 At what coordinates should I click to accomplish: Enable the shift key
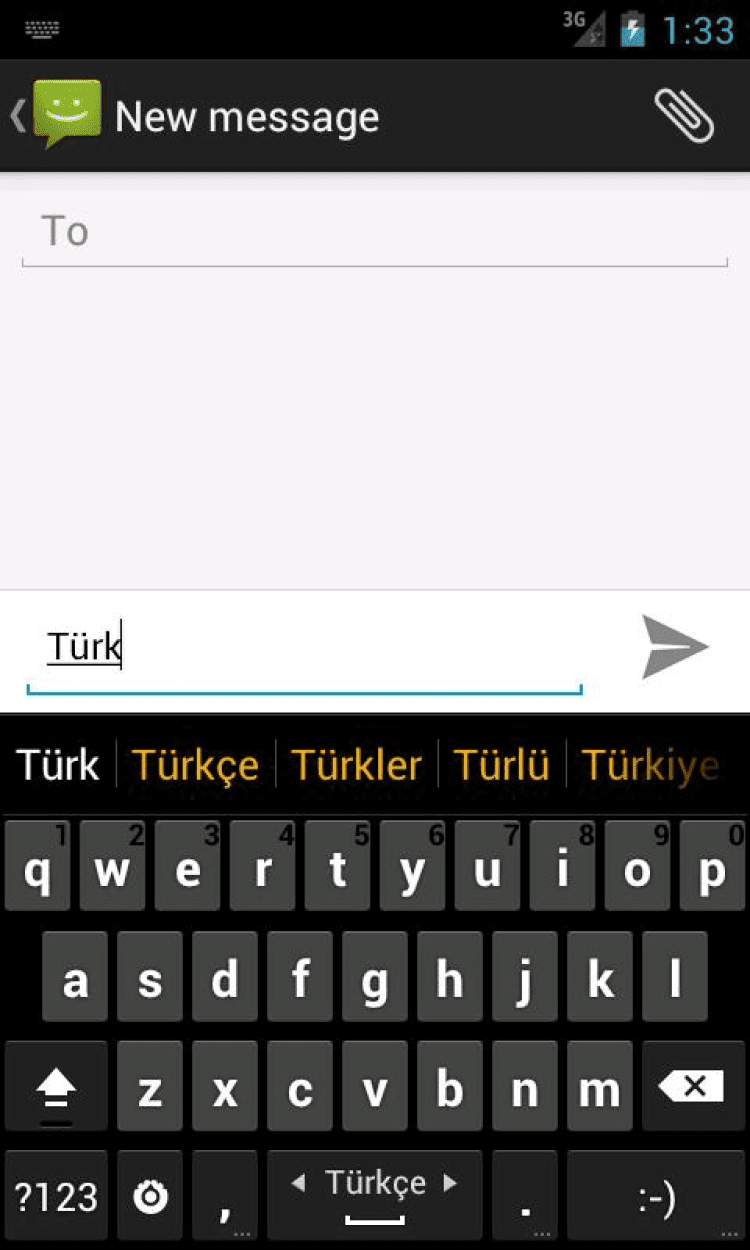(56, 1086)
